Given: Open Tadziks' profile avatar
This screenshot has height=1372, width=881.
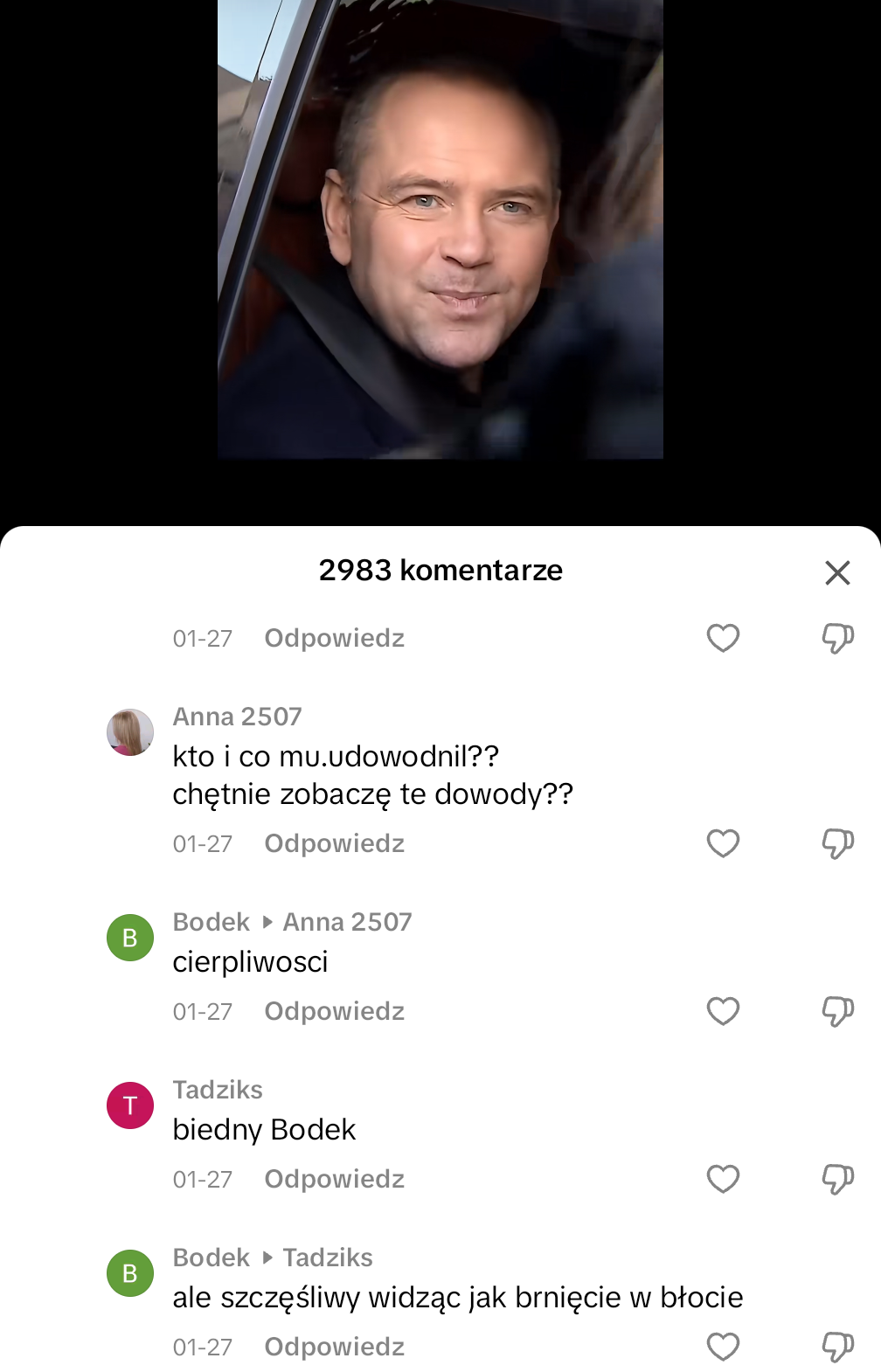Looking at the screenshot, I should click(130, 1105).
